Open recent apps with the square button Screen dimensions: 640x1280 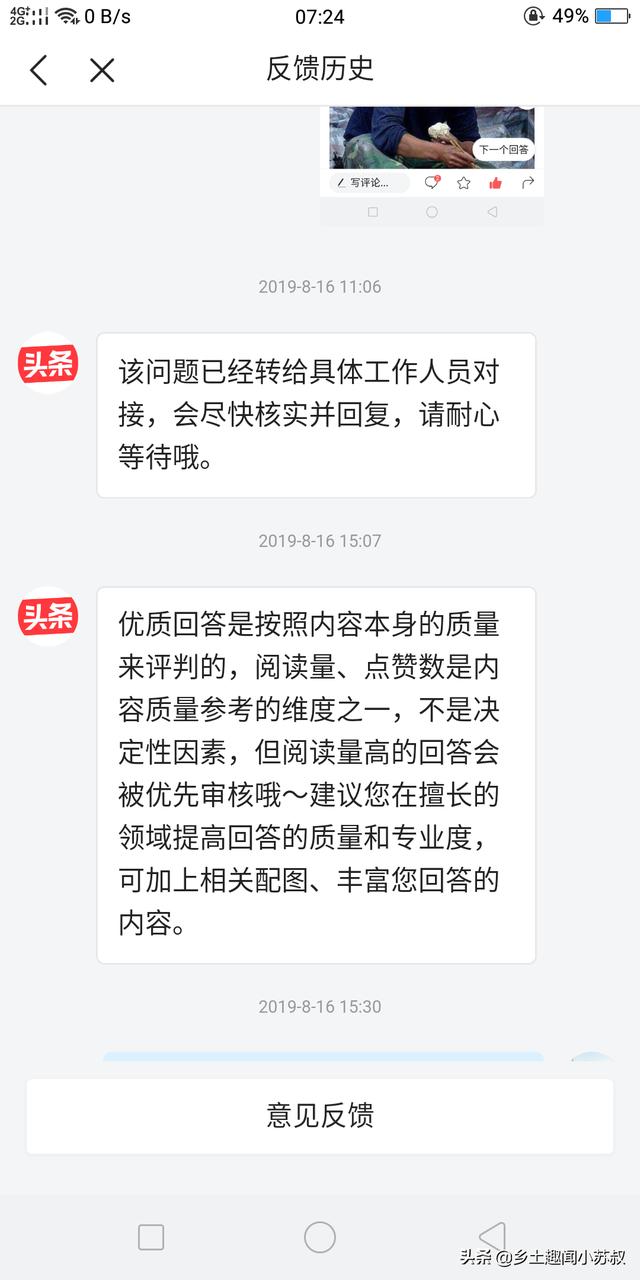click(151, 1237)
